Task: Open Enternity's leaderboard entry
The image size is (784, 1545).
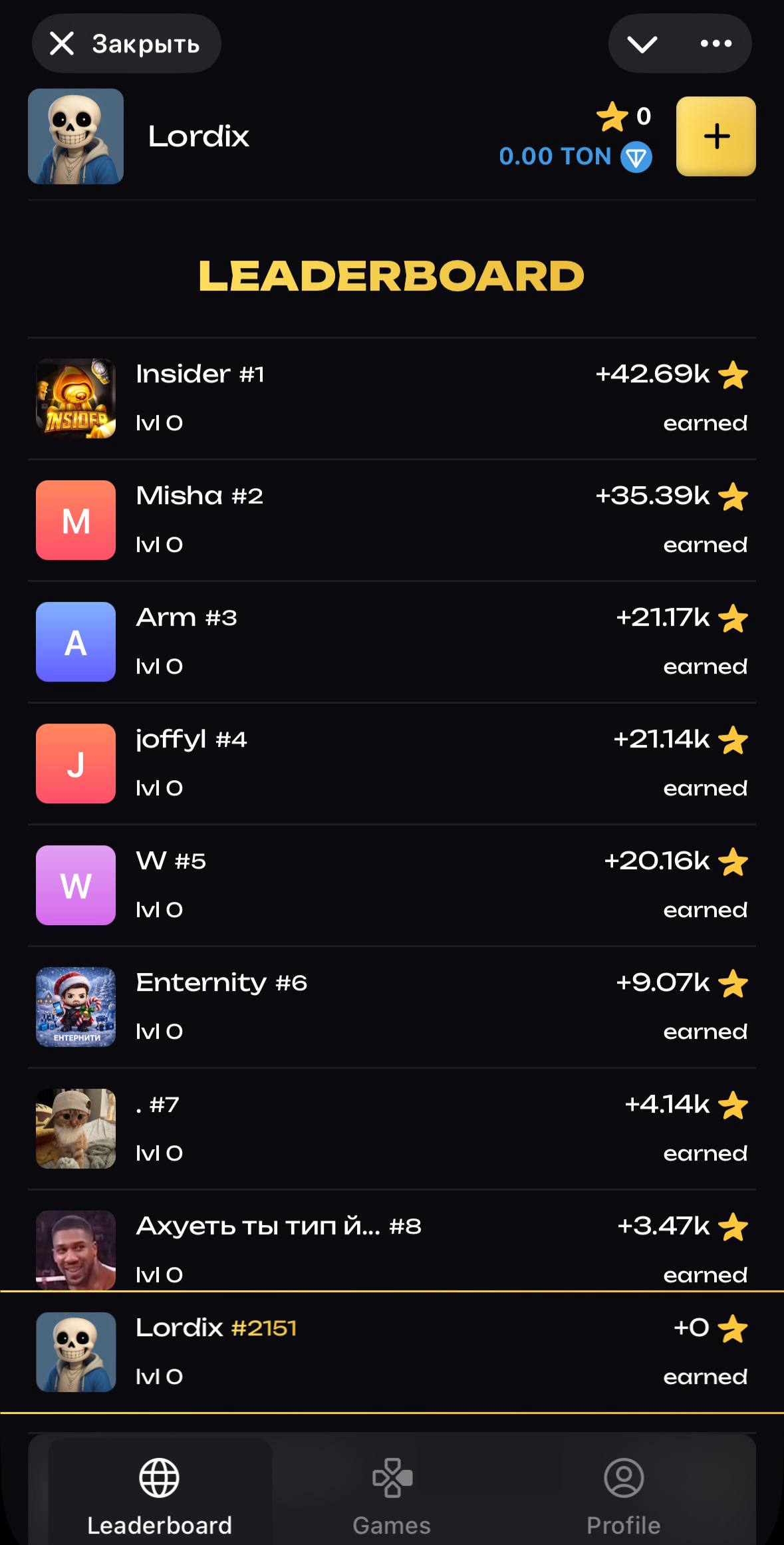Action: pos(392,1006)
